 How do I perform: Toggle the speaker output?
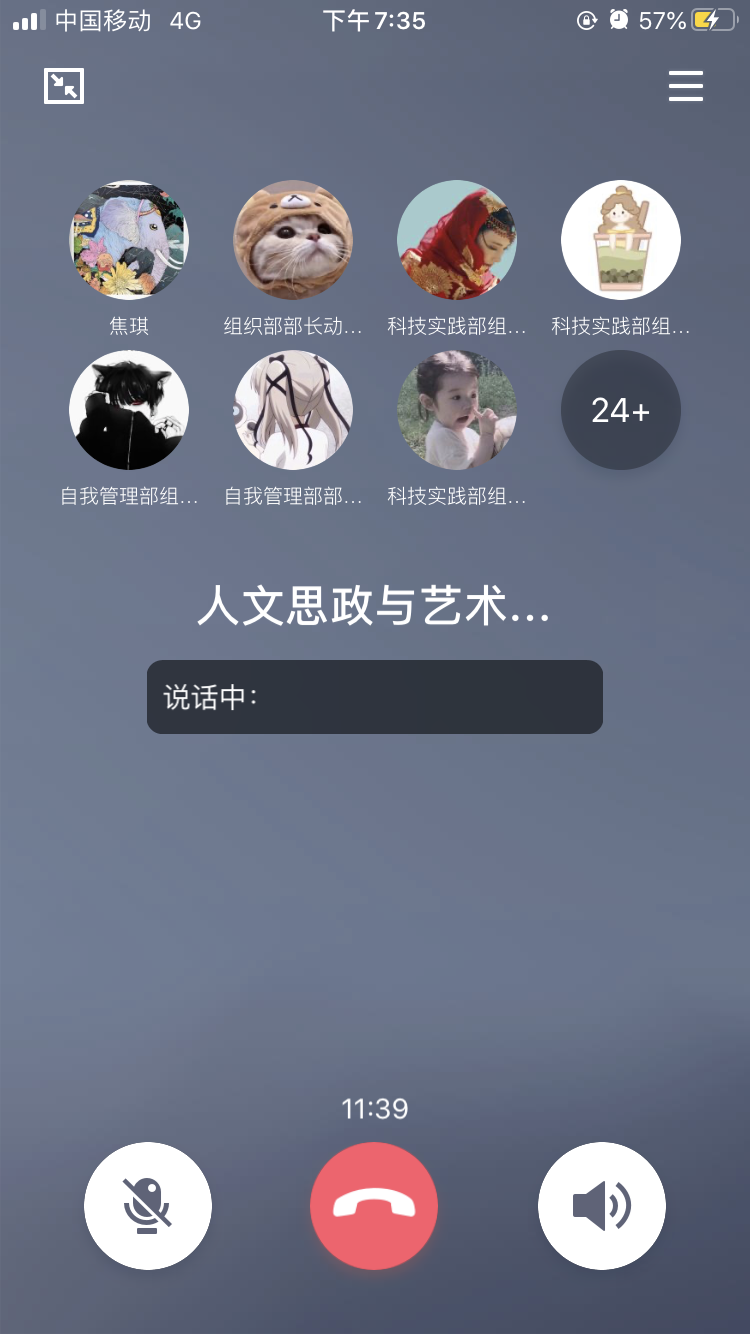pyautogui.click(x=601, y=1205)
